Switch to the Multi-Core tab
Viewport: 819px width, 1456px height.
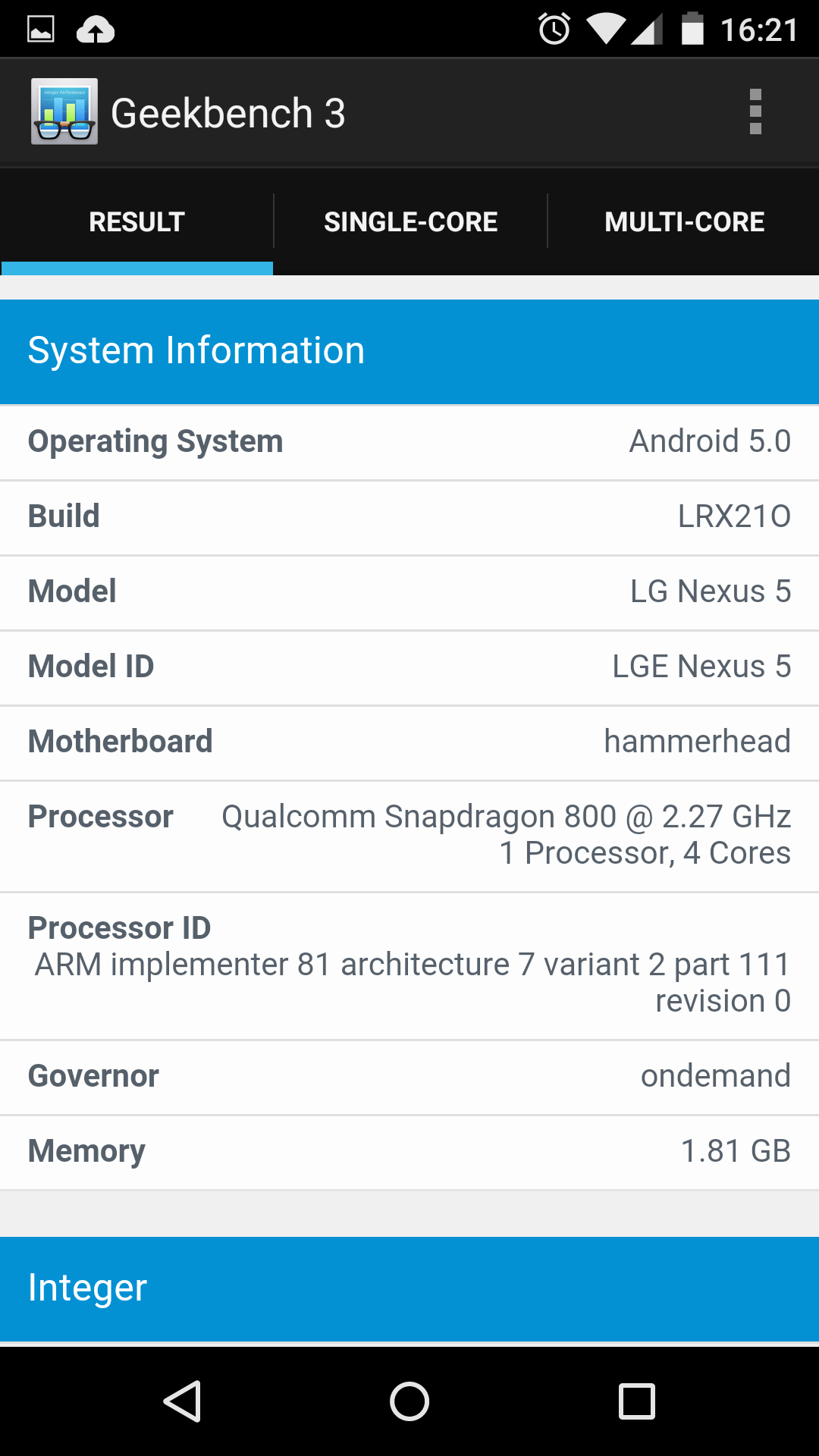684,221
